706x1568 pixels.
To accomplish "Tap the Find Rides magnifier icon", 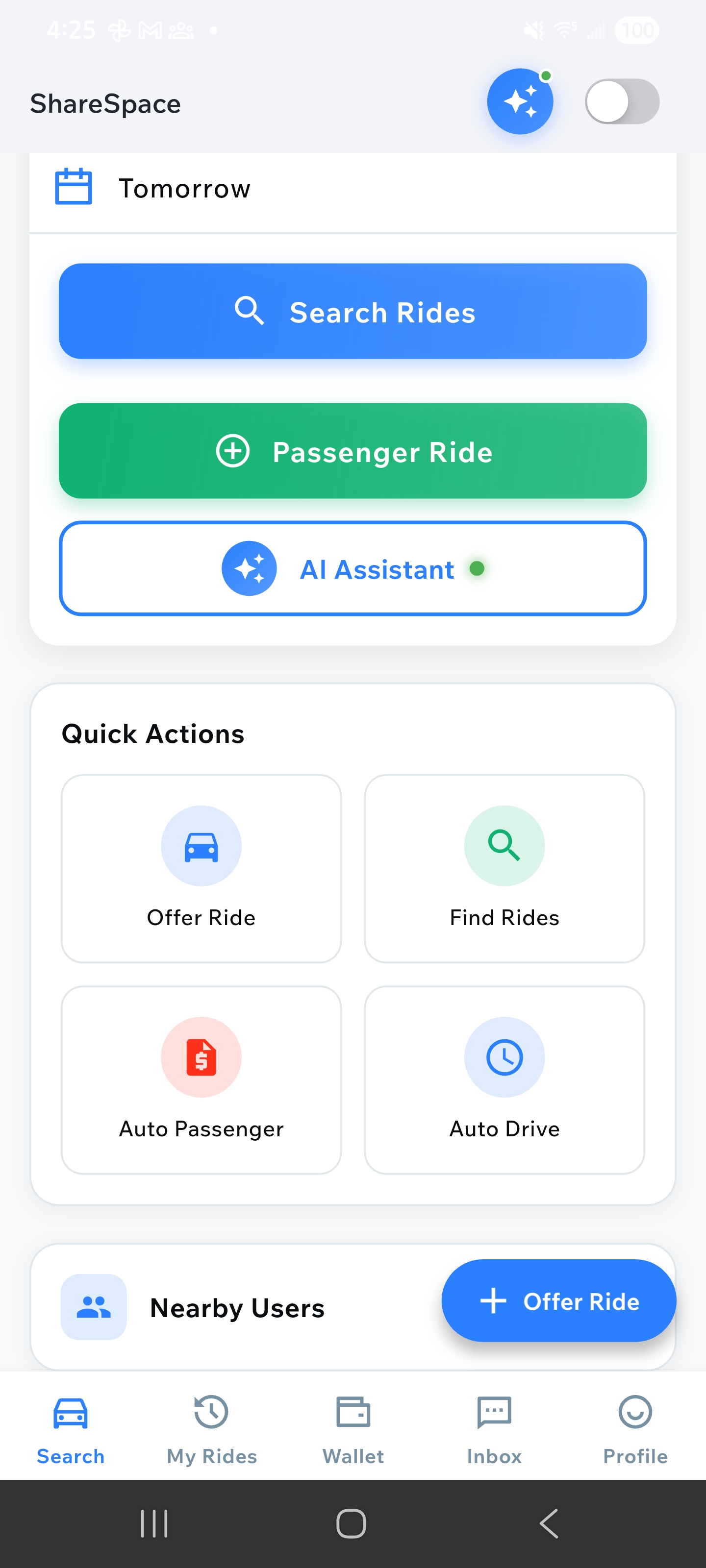I will (x=504, y=846).
